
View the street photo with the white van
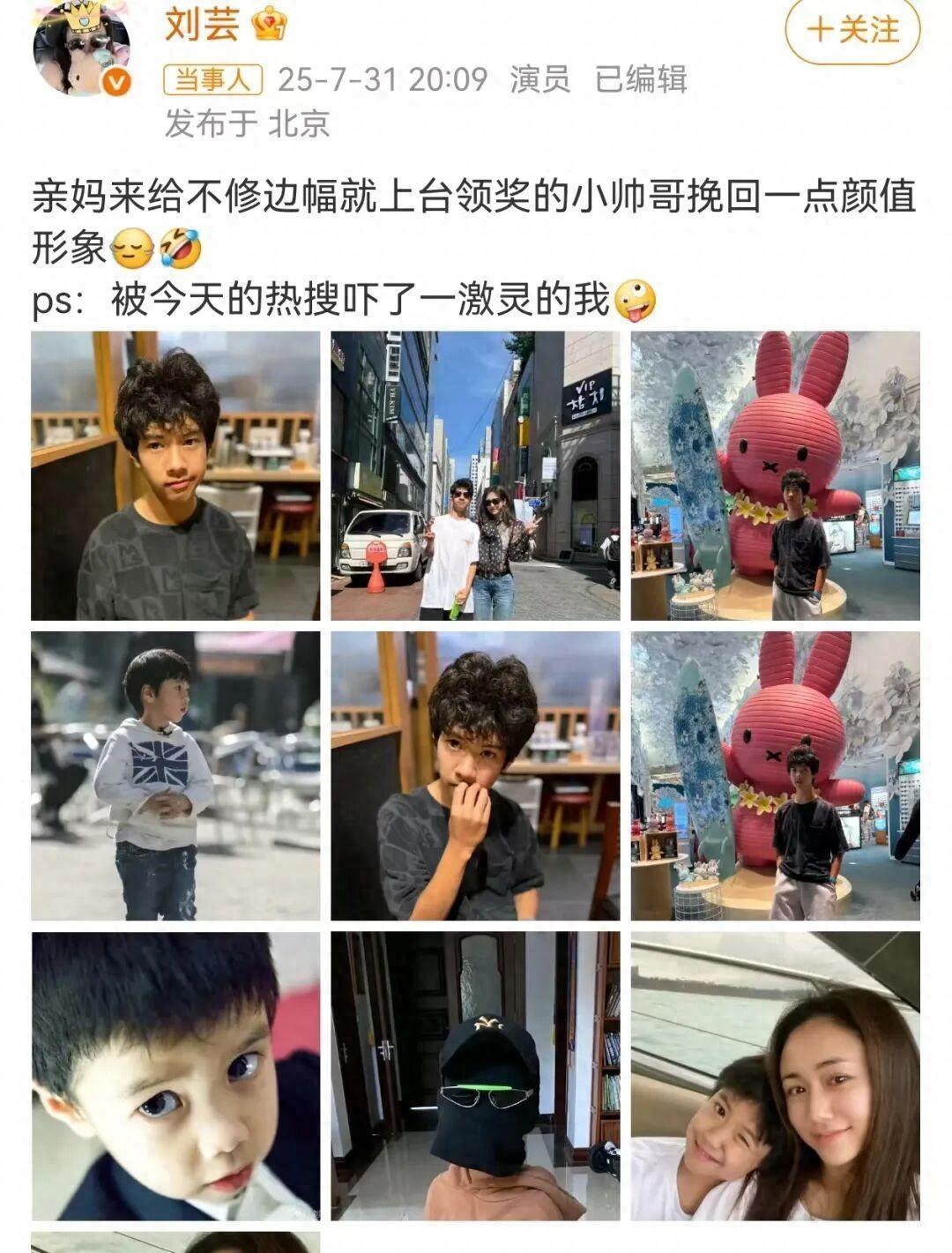475,475
